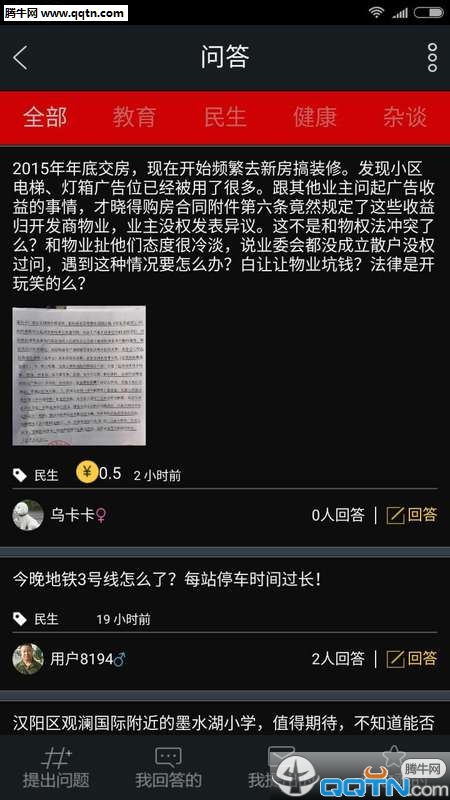Select the 全部 category tab

[45, 117]
